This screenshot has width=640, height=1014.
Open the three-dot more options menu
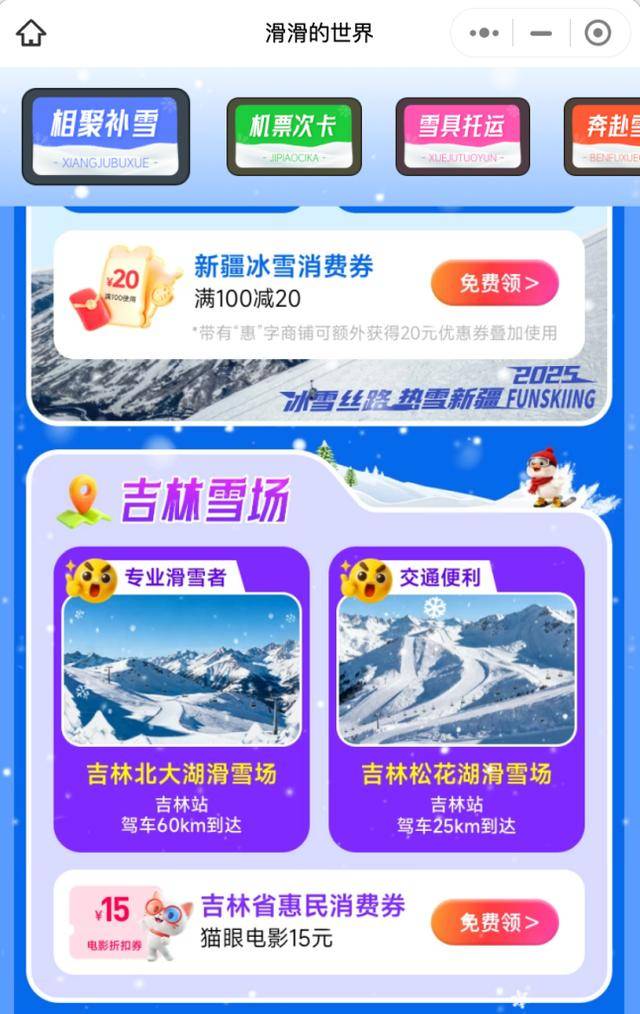(484, 33)
